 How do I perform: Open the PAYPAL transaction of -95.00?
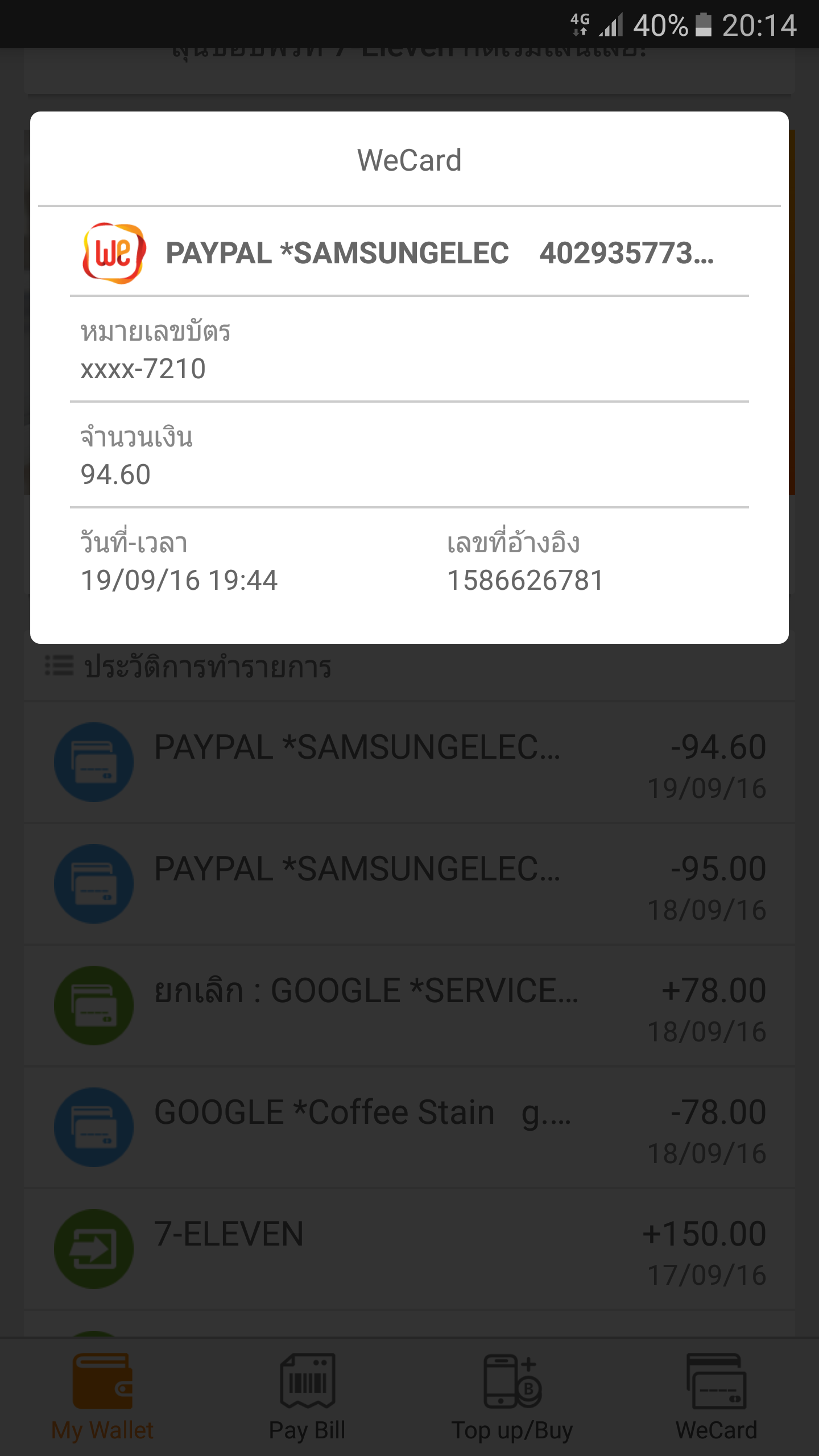(409, 884)
